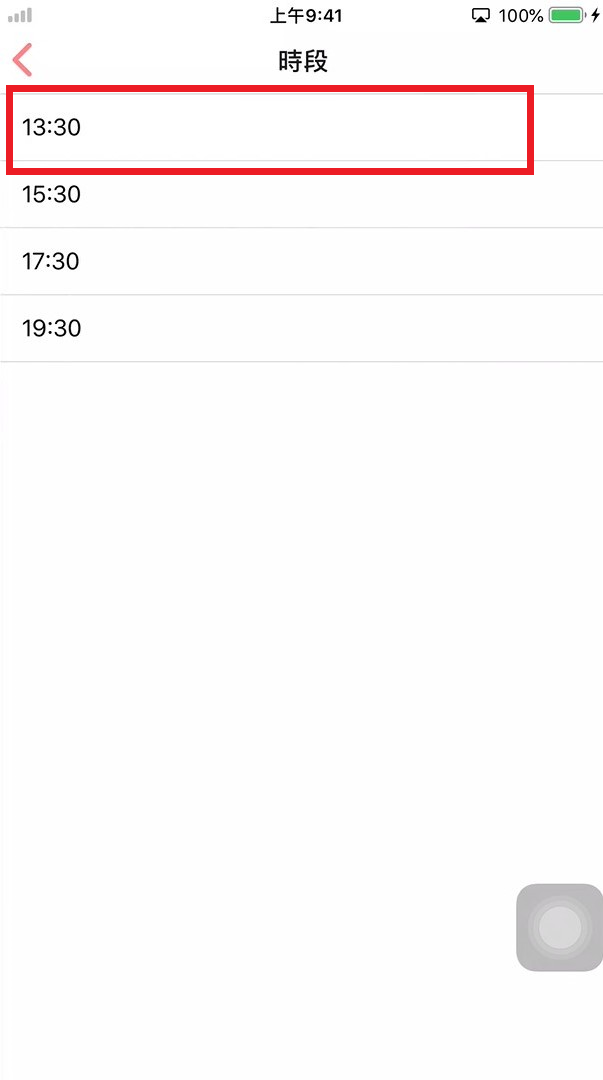Go back using the red arrow
The image size is (603, 1080).
pos(23,60)
